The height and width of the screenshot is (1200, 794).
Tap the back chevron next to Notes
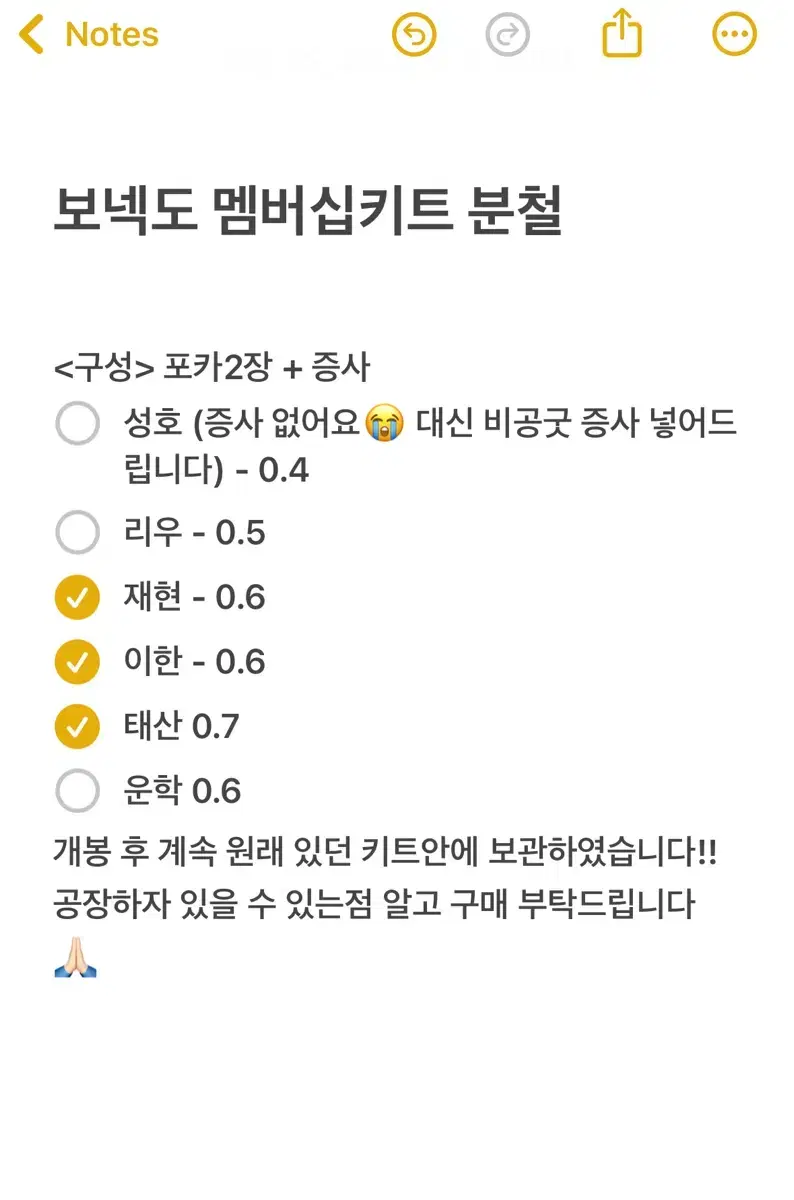click(30, 33)
